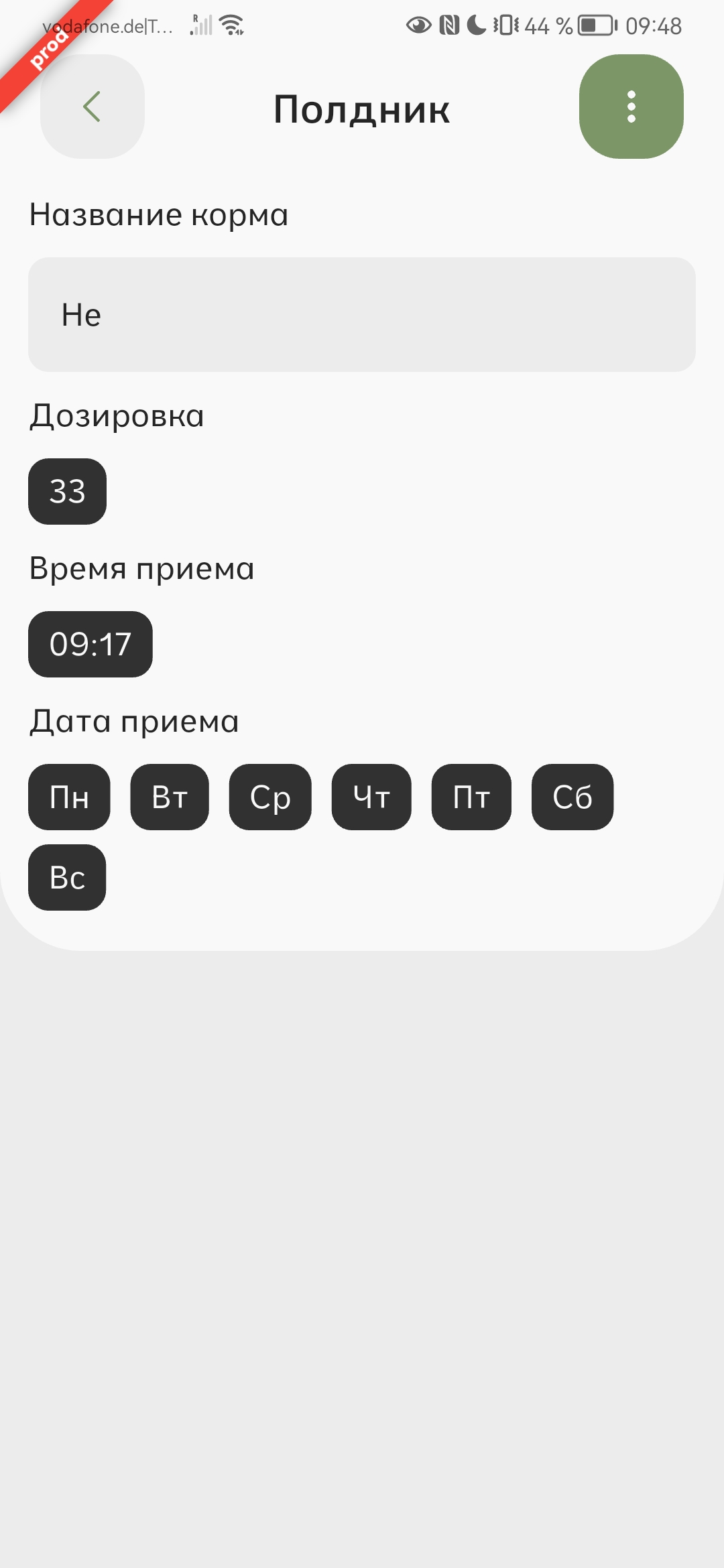Select the Ср day chip
Image resolution: width=724 pixels, height=1568 pixels.
[270, 797]
